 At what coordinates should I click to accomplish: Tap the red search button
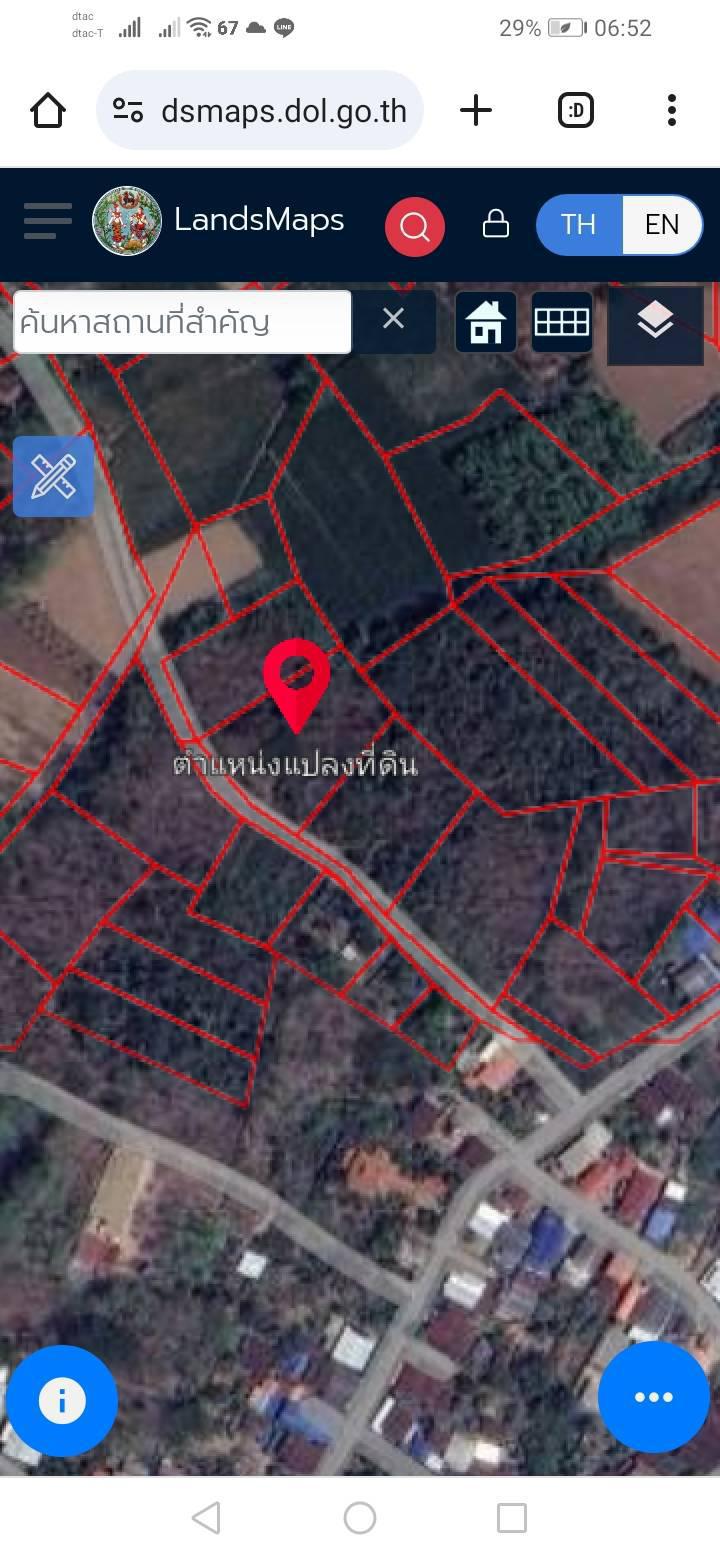point(415,227)
